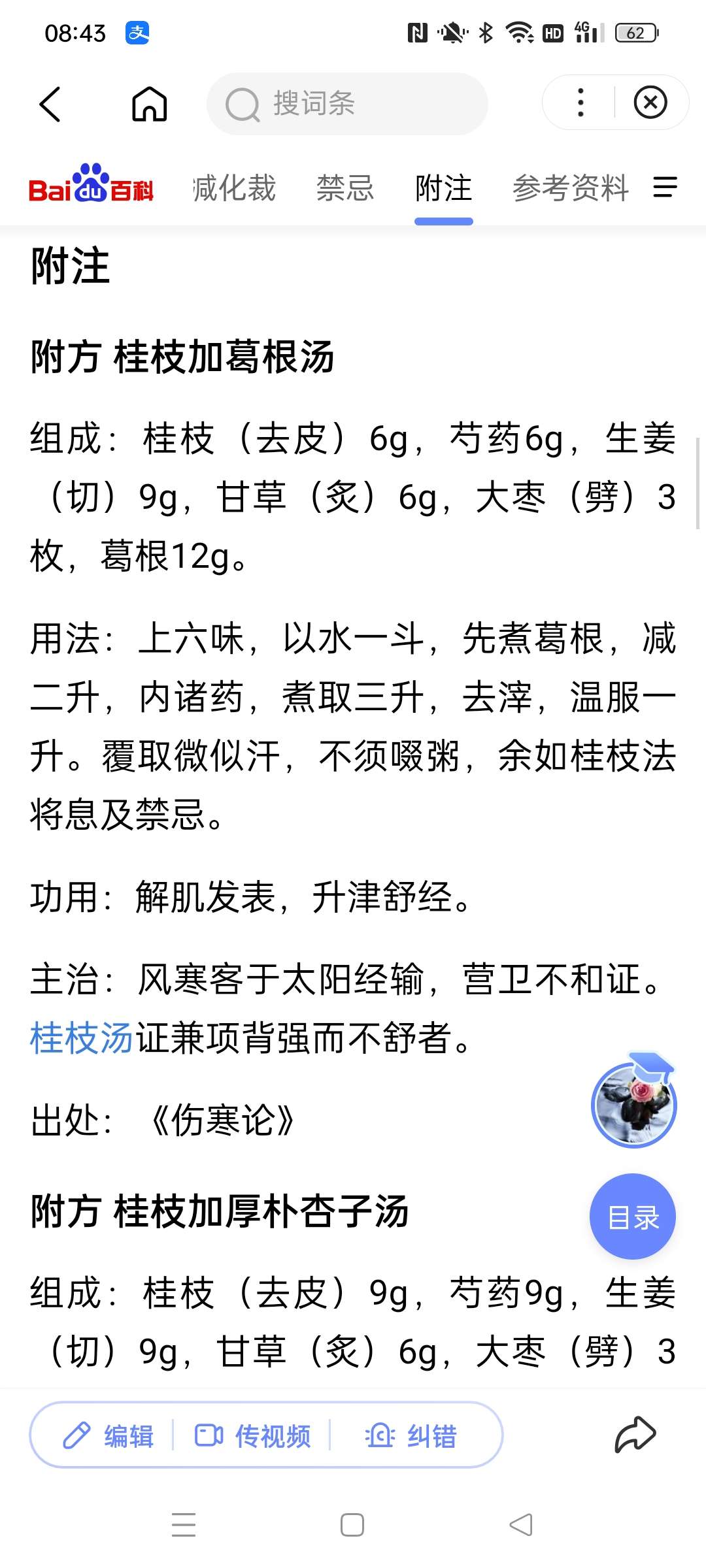
Task: Expand the section list menu icon
Action: tap(665, 188)
